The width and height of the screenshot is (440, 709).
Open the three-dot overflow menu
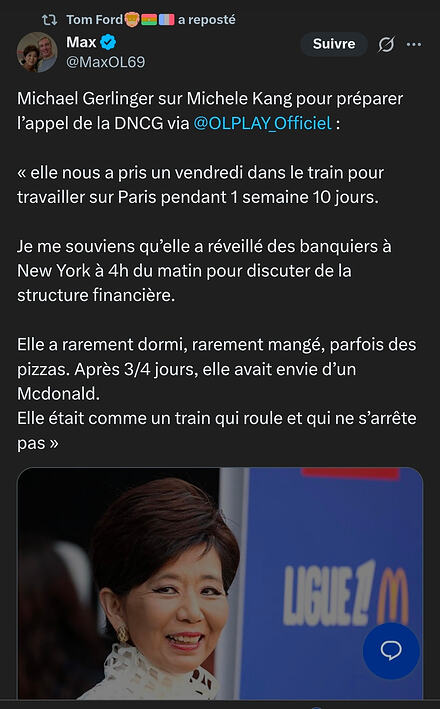click(414, 44)
